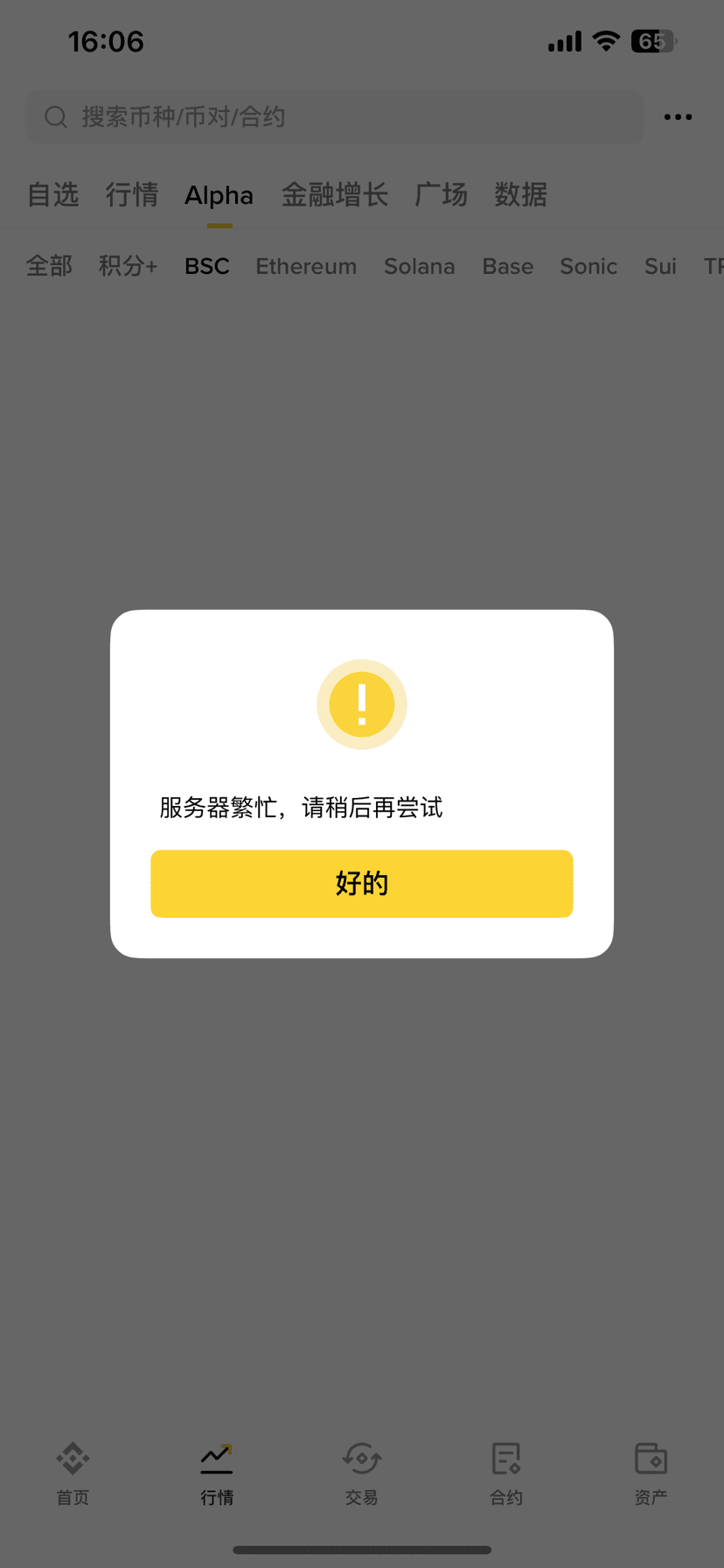Open the 数据 tab
The height and width of the screenshot is (1568, 724).
[x=520, y=194]
